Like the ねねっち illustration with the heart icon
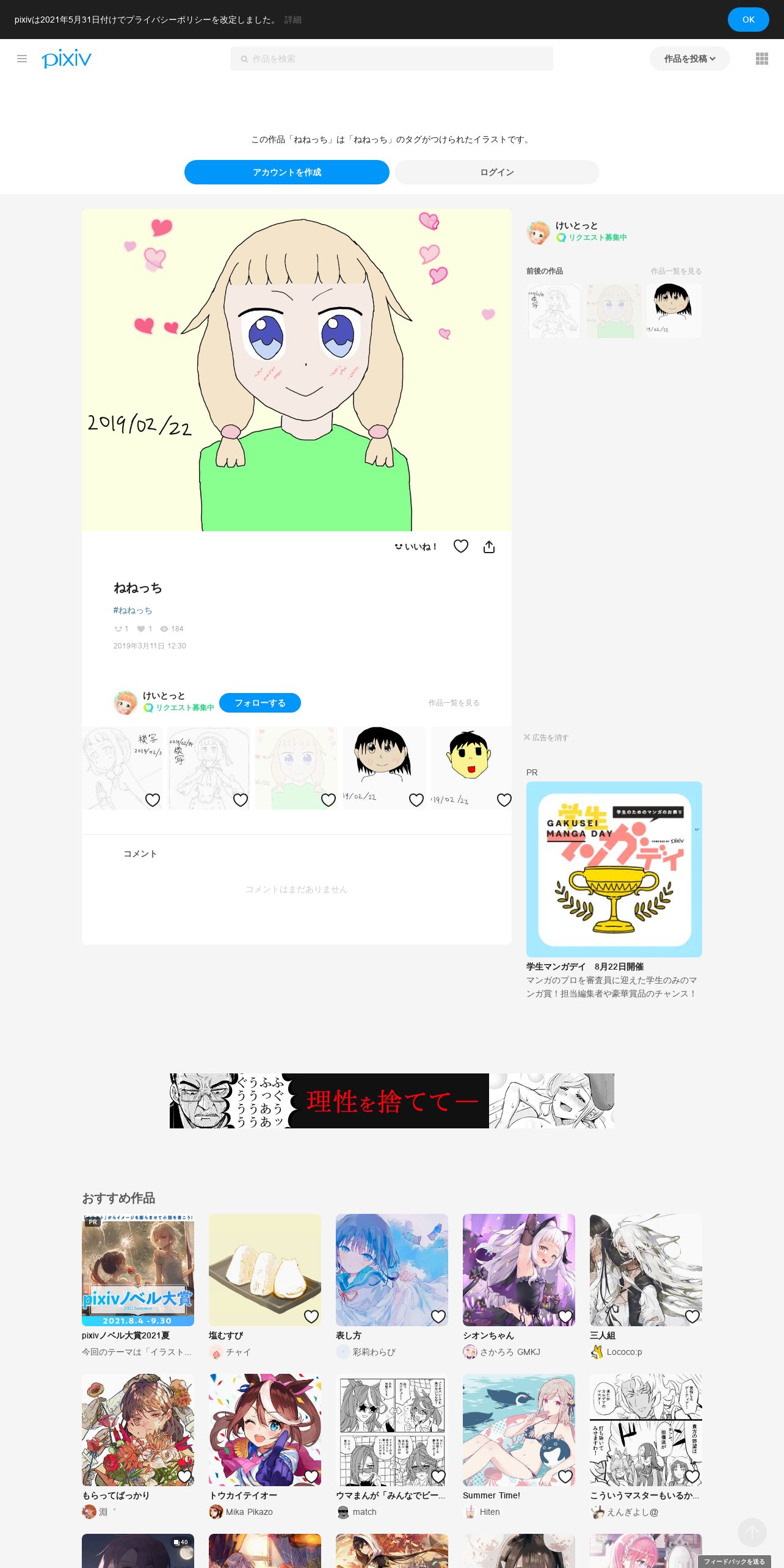784x1568 pixels. (x=461, y=546)
